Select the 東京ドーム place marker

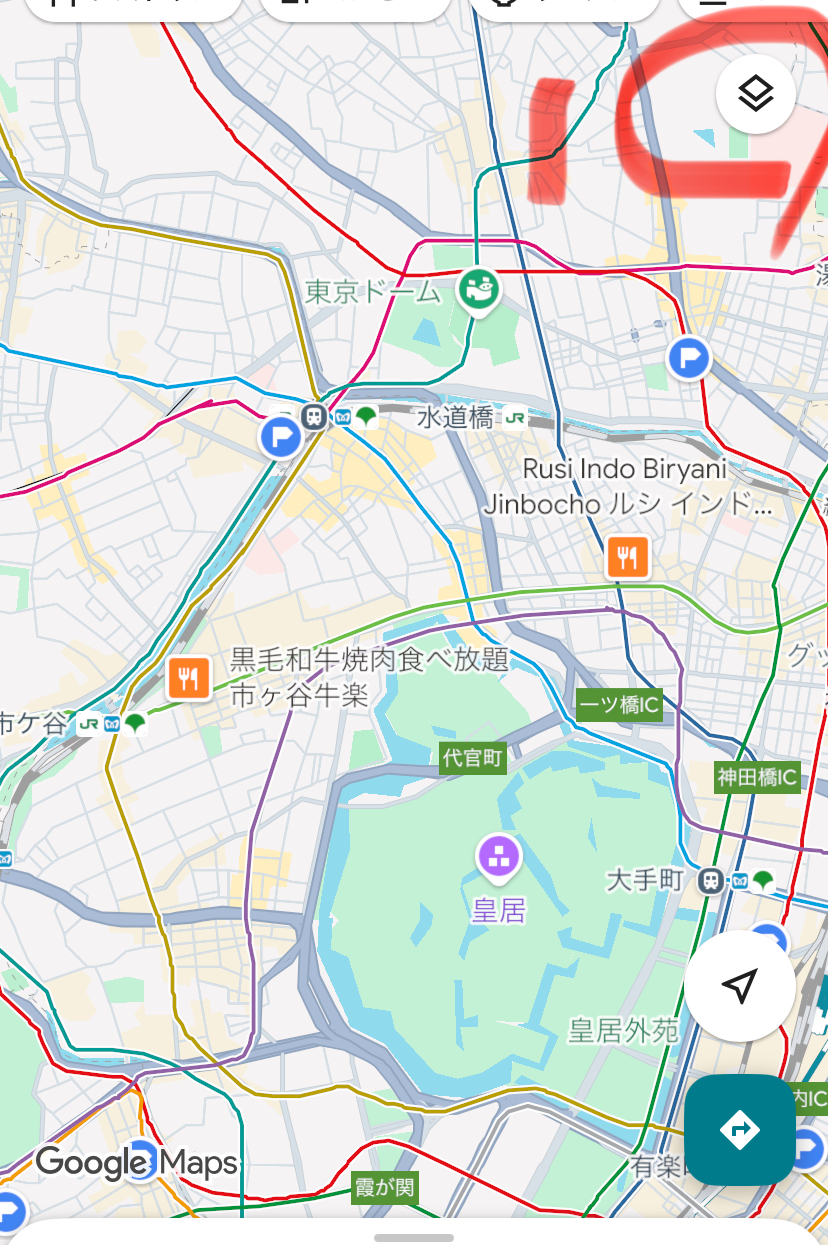480,290
